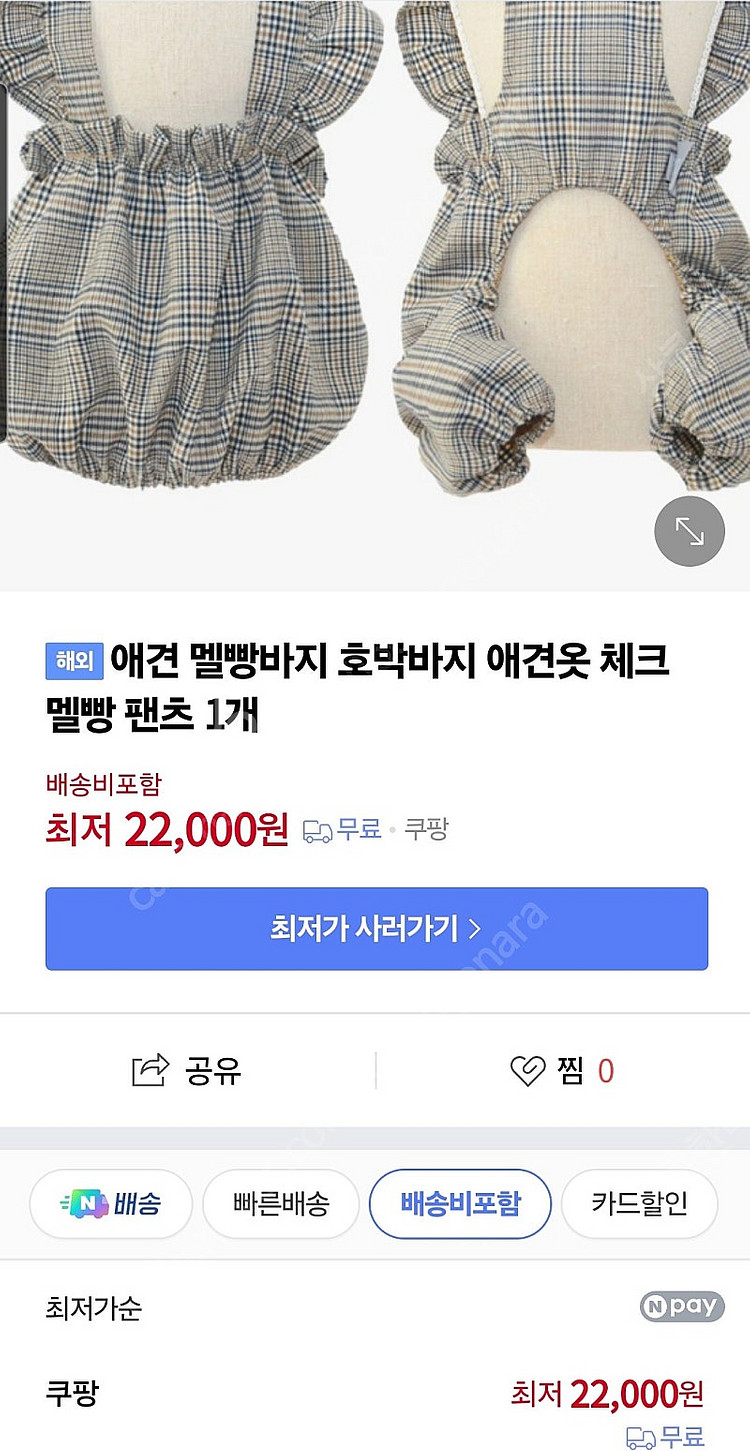Screen dimensions: 750x1451
Task: Tap the 최저가 사러가기 button
Action: (x=376, y=928)
